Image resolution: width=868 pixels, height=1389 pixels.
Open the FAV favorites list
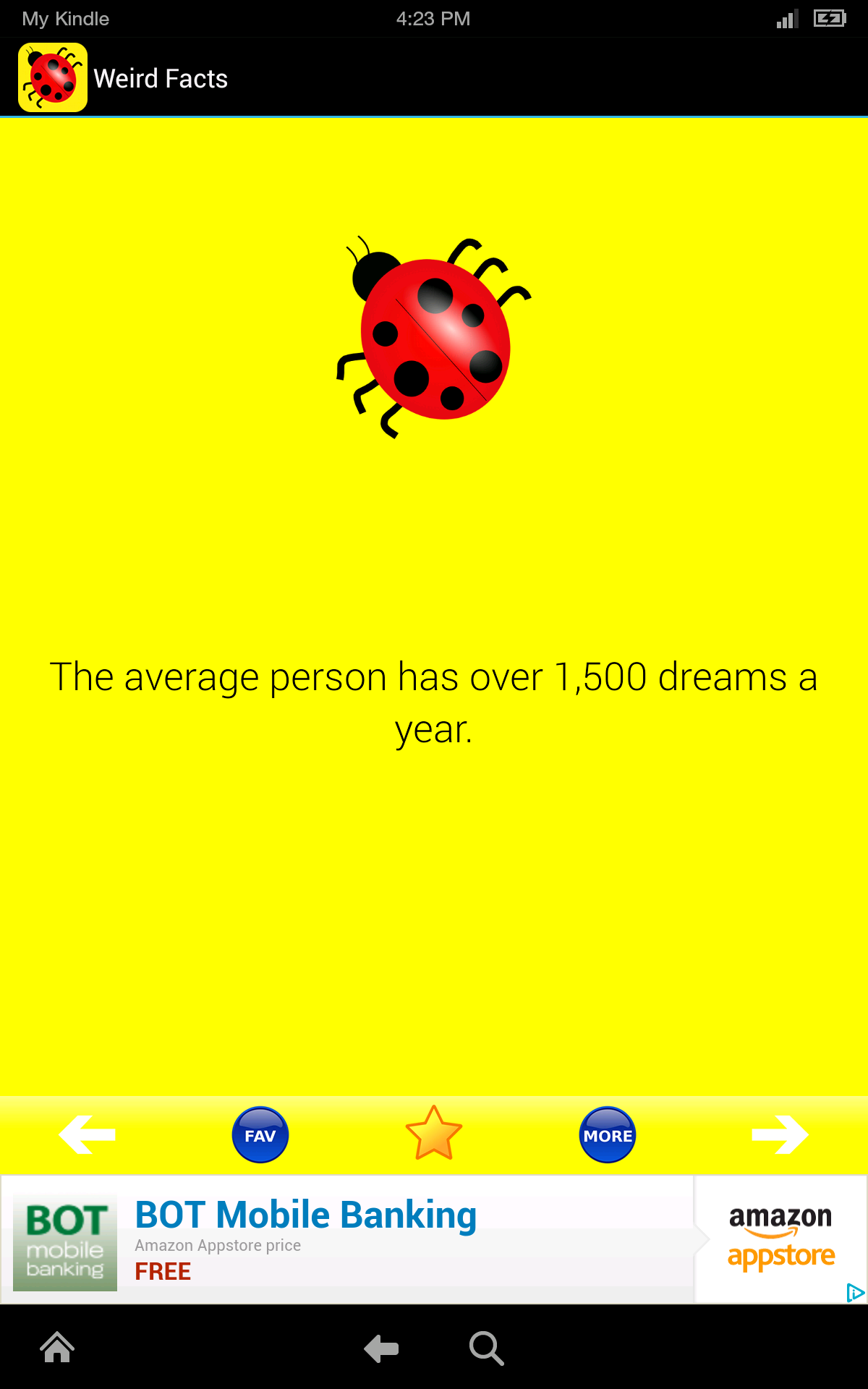coord(260,1135)
